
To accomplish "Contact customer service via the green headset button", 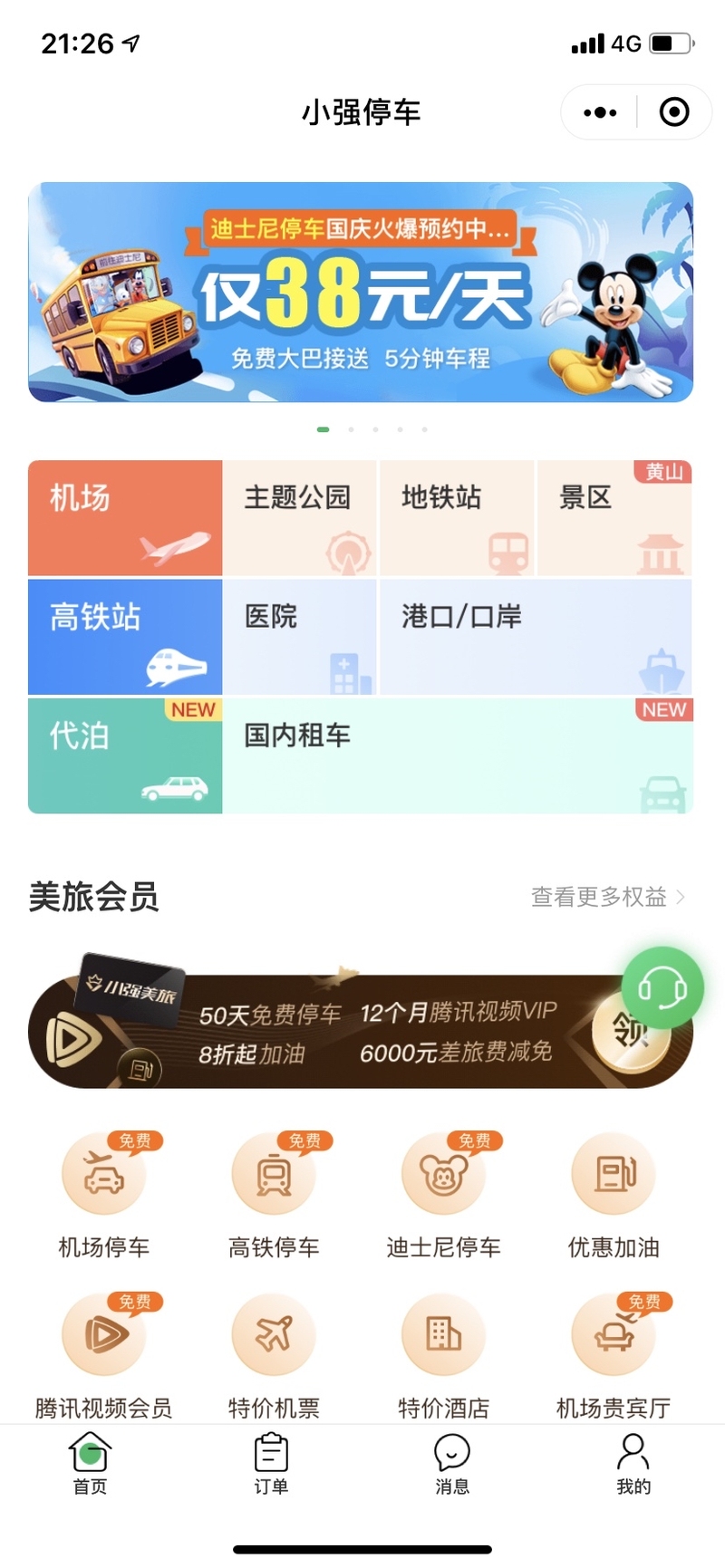I will (x=662, y=987).
